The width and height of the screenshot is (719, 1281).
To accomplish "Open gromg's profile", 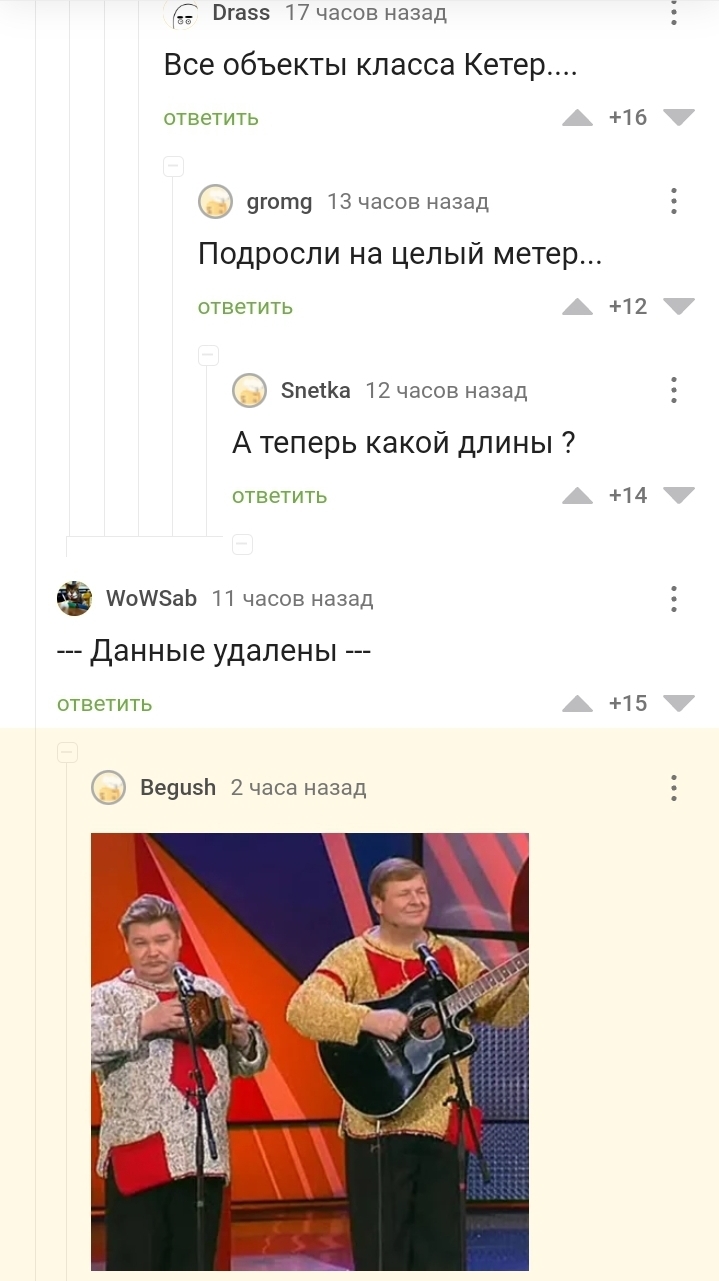I will pyautogui.click(x=279, y=202).
